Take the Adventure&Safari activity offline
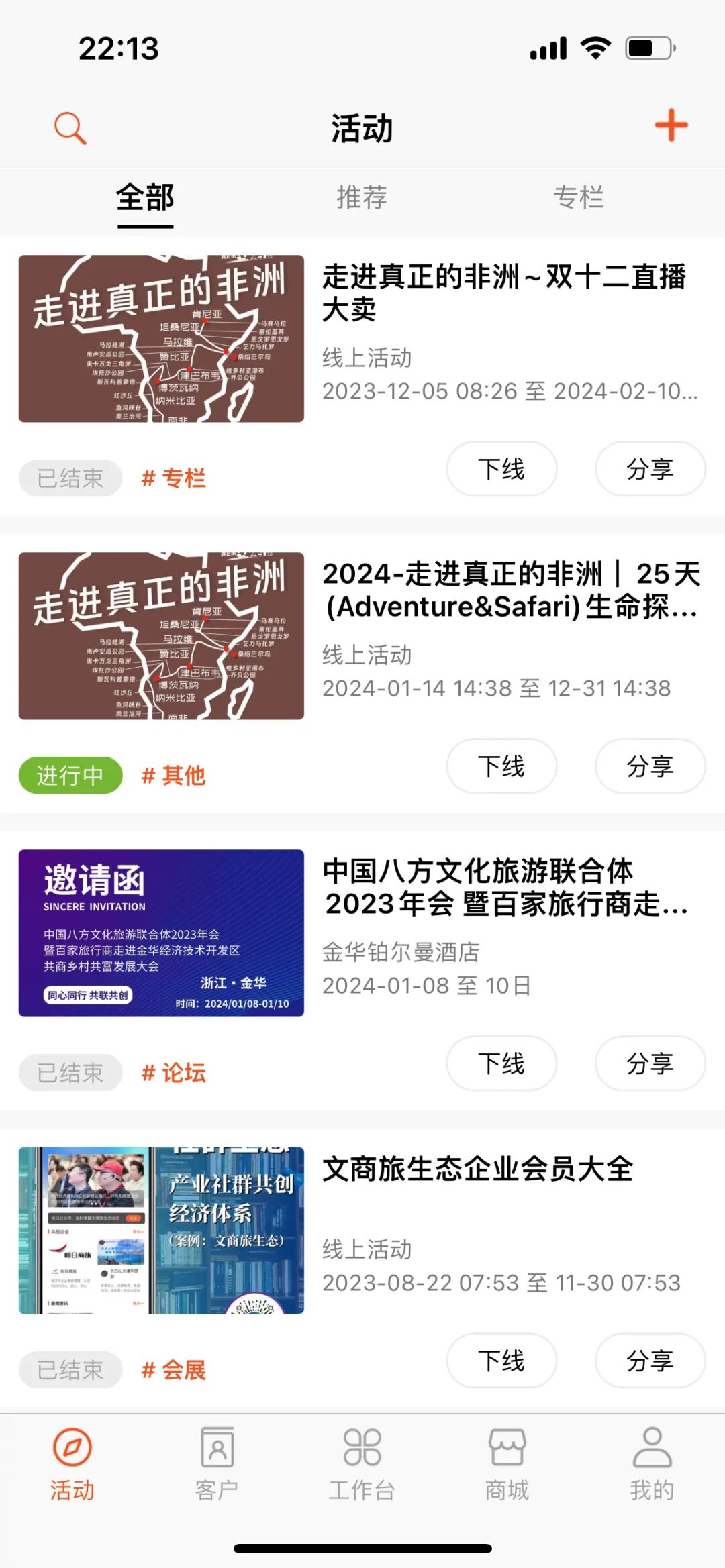The height and width of the screenshot is (1568, 725). pyautogui.click(x=501, y=766)
